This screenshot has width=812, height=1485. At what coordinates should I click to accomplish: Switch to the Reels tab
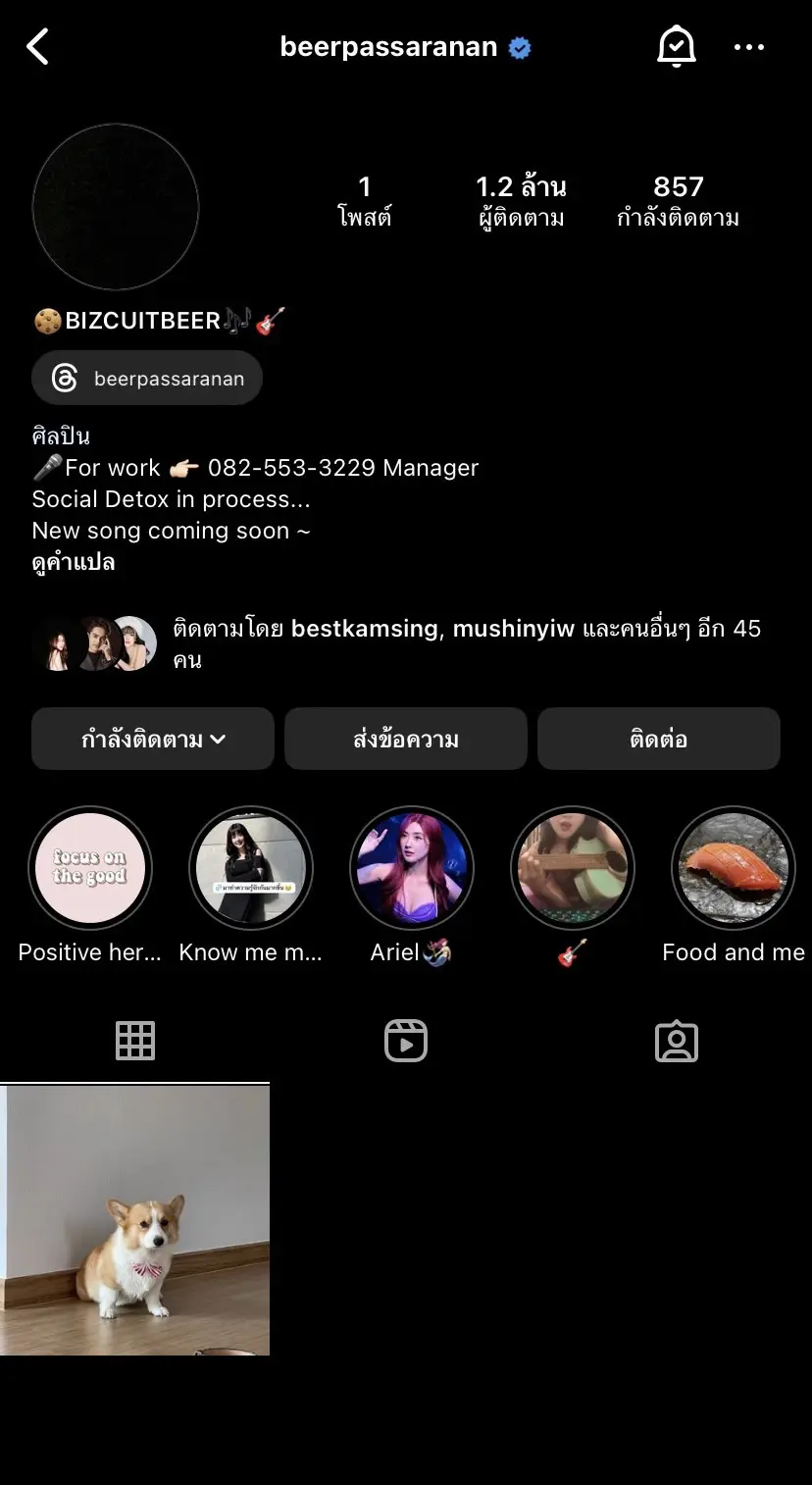tap(406, 1041)
